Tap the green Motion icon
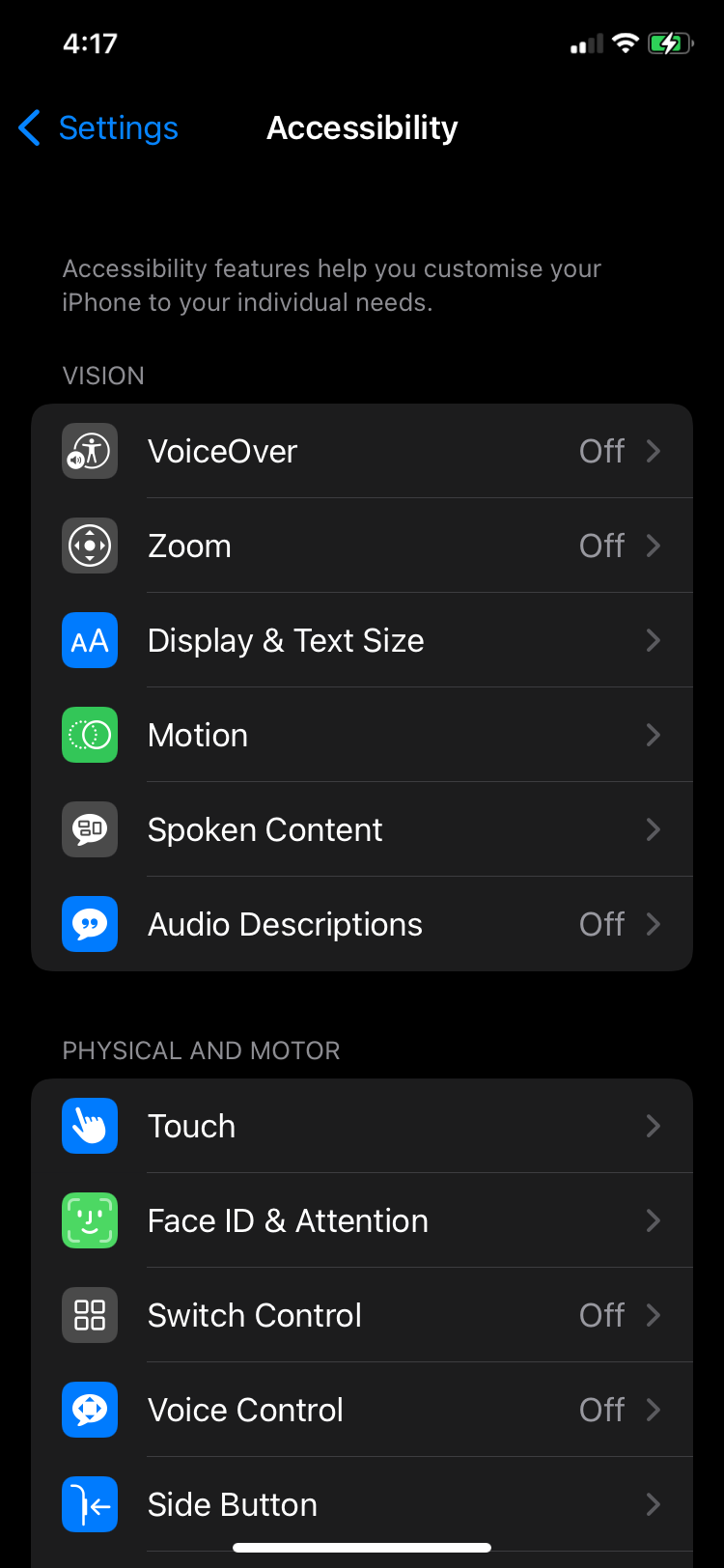The image size is (724, 1568). [89, 734]
